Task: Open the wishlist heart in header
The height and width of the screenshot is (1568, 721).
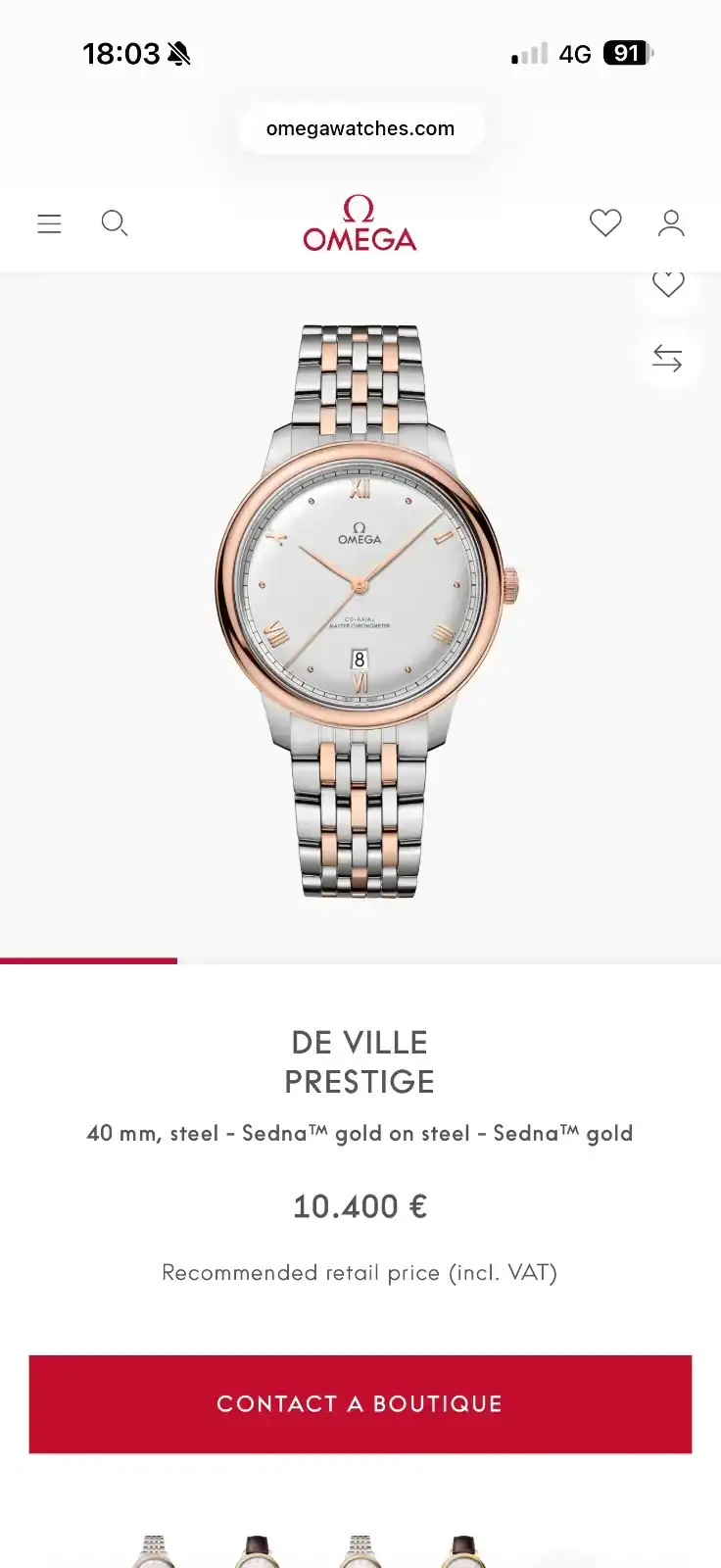Action: coord(605,223)
